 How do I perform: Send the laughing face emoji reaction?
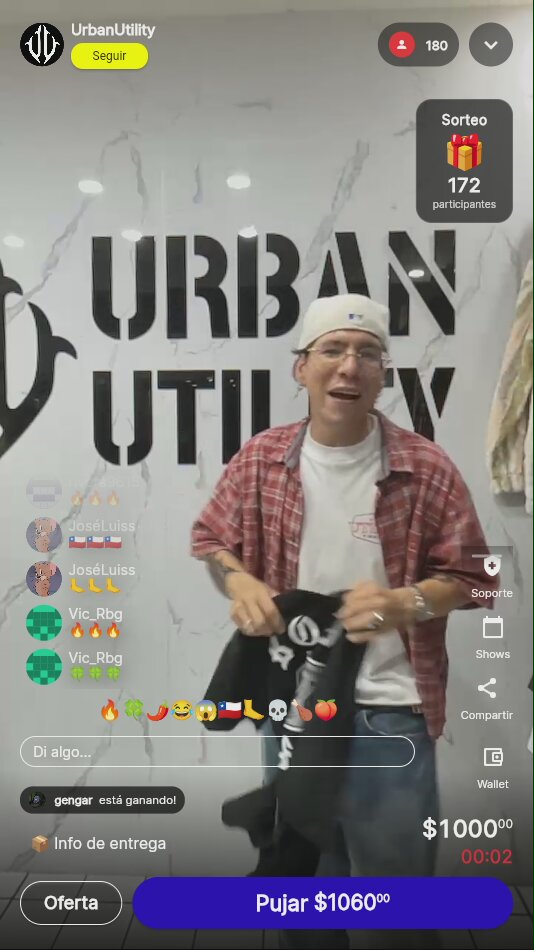tap(181, 710)
